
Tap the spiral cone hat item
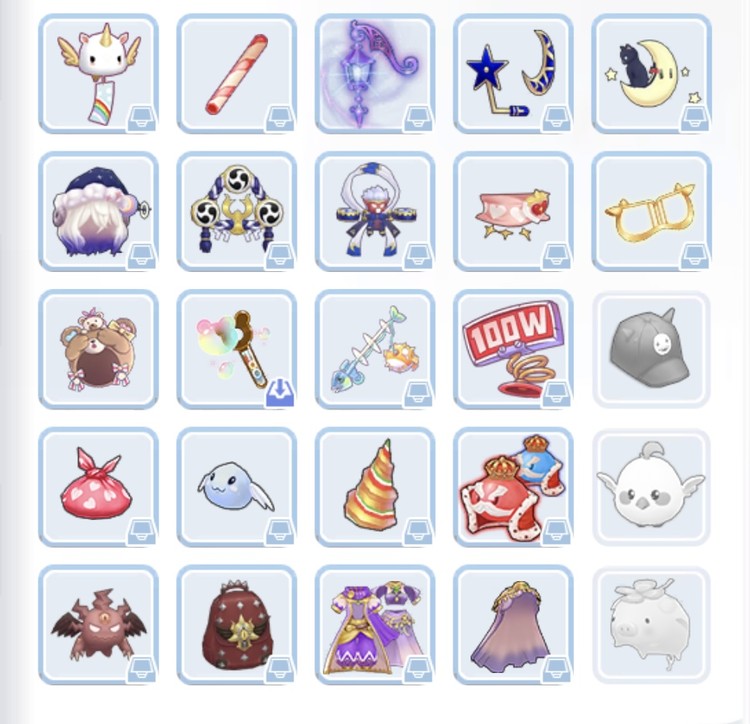click(x=374, y=487)
